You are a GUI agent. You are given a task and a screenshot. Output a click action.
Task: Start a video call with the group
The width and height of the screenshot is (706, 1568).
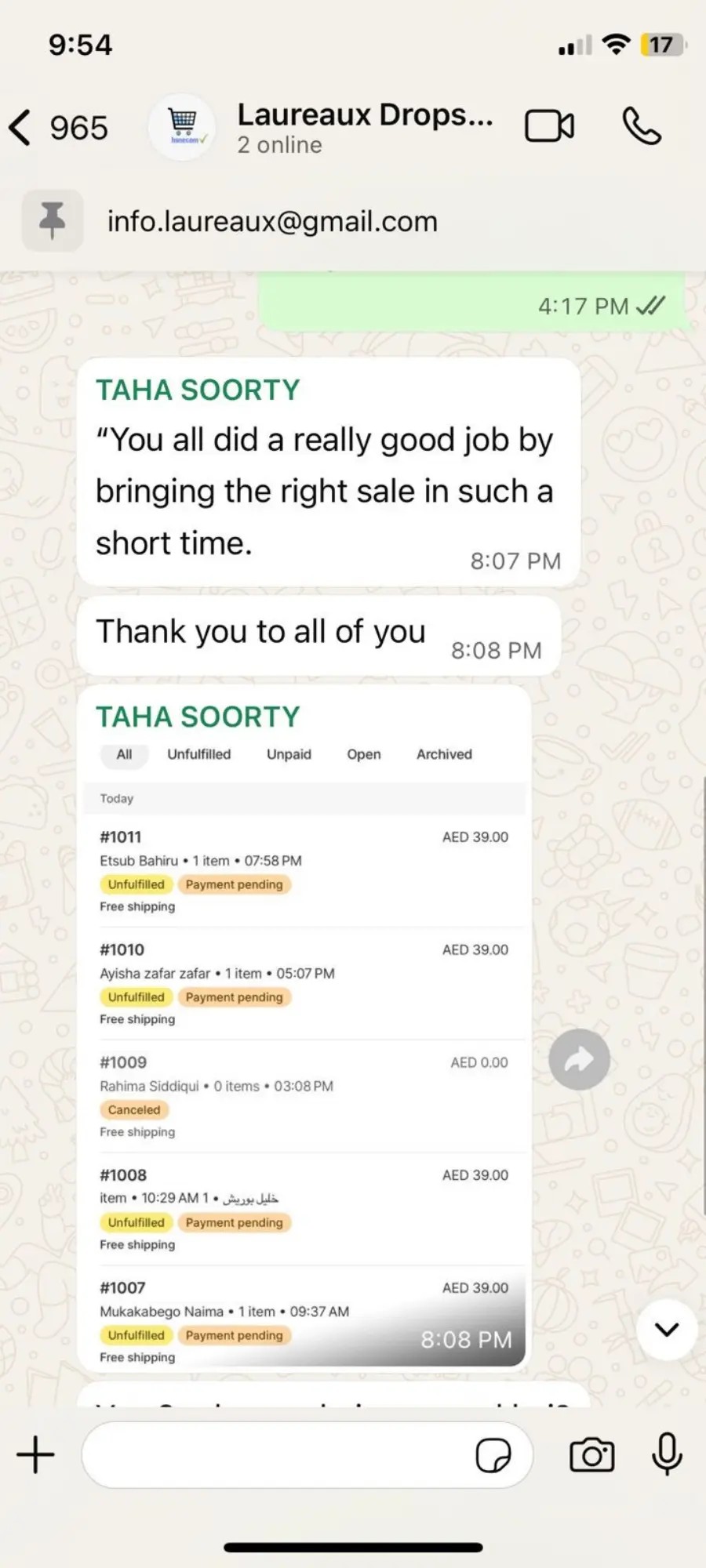pos(549,126)
